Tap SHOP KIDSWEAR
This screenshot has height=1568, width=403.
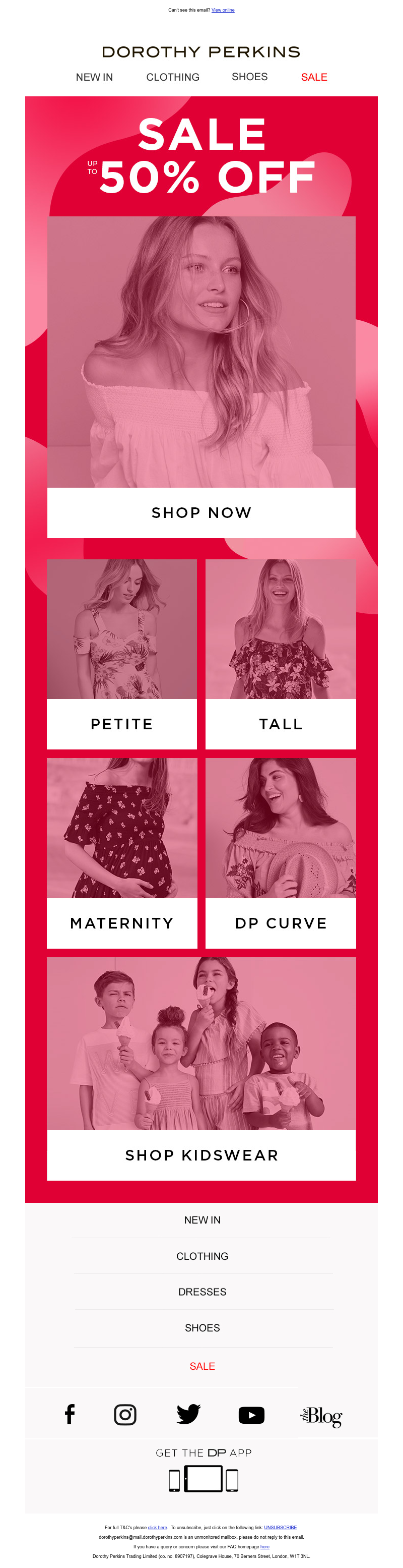(201, 1155)
